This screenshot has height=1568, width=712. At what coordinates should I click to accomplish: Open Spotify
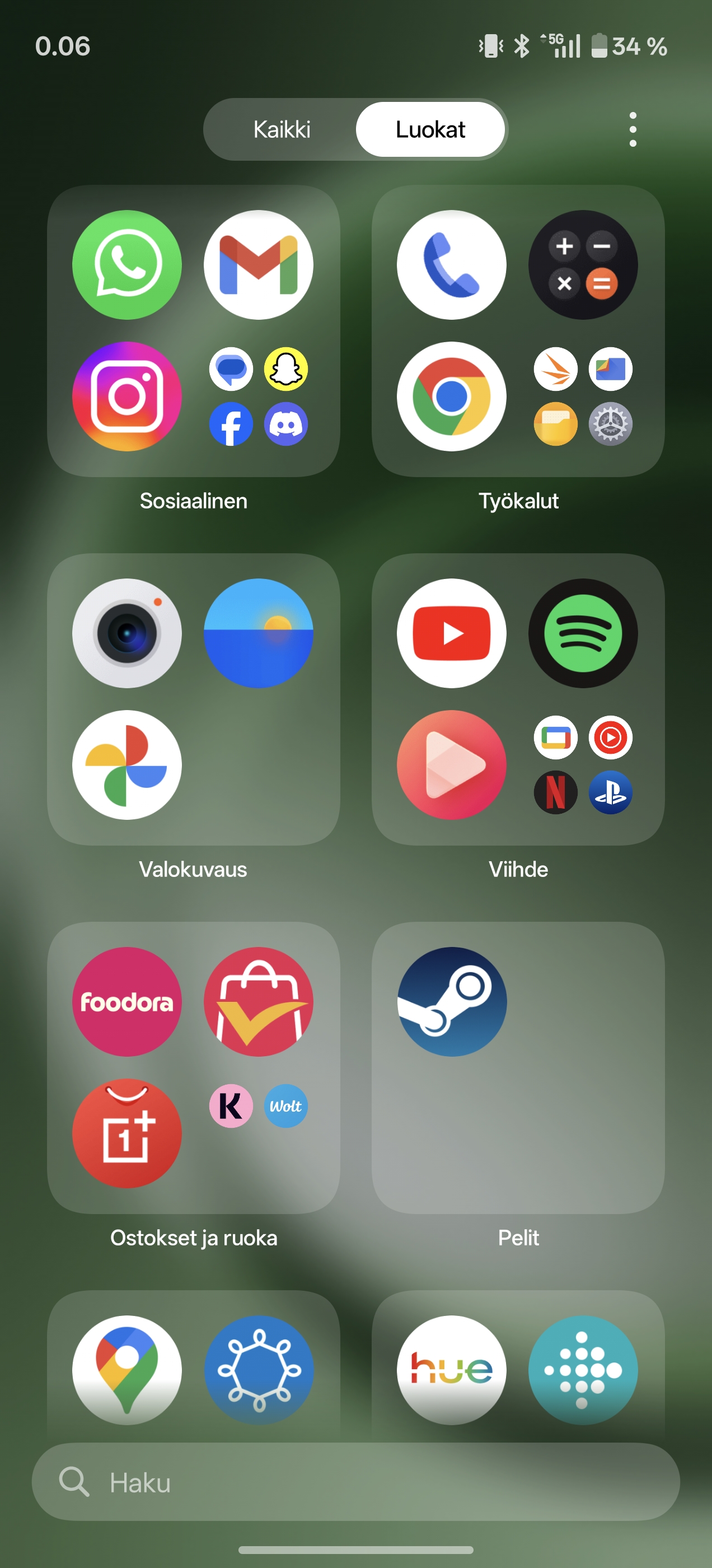582,633
